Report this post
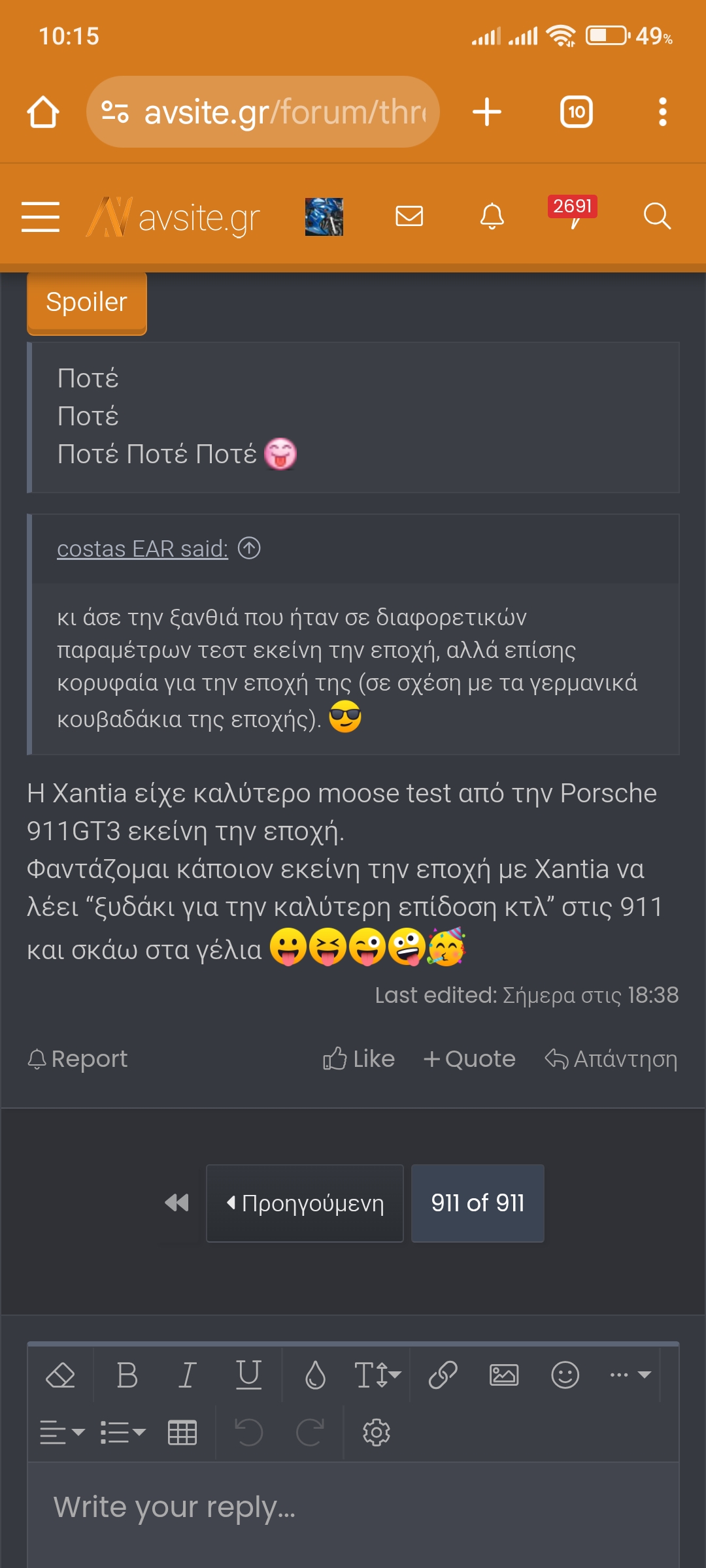Screen dimensions: 706x1568 [x=78, y=1058]
